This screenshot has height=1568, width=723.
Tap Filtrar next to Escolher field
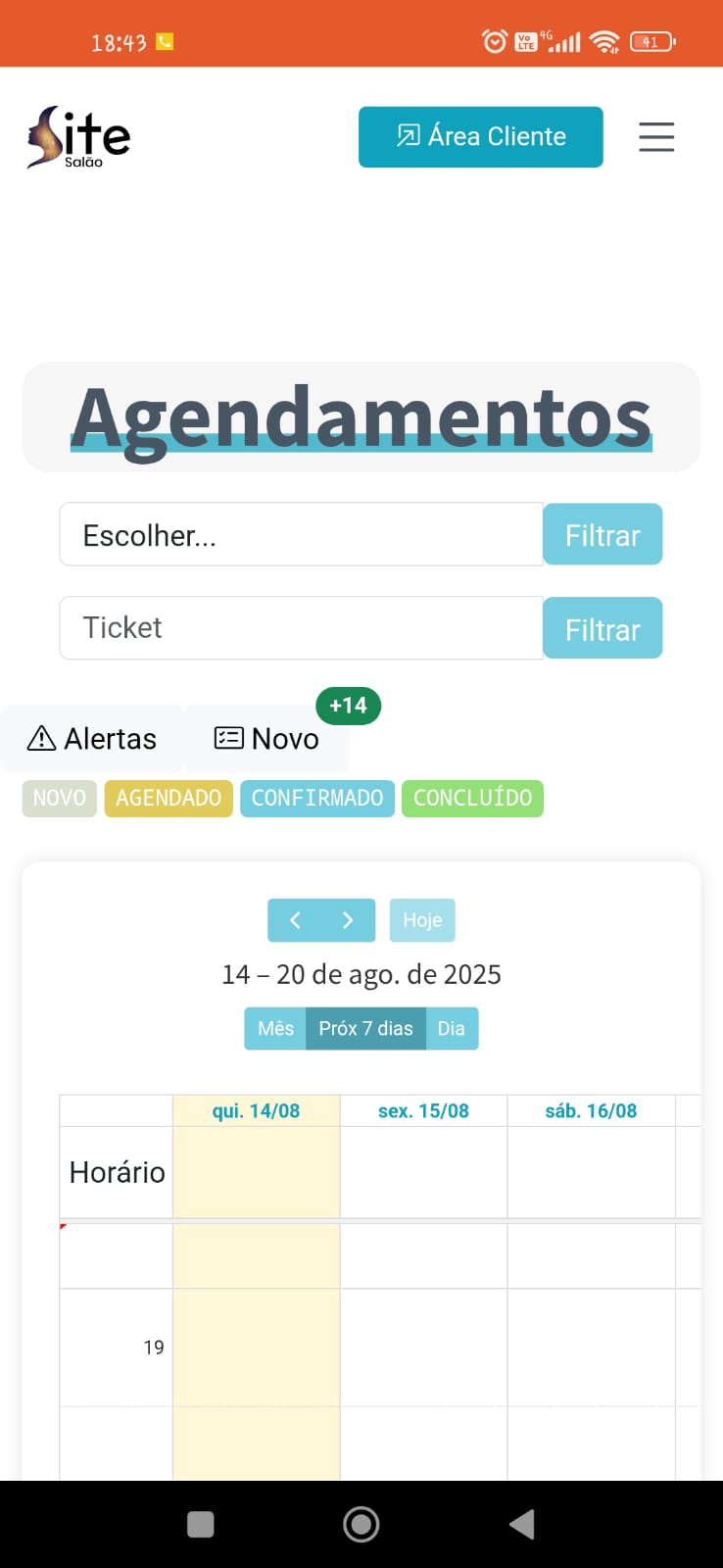[x=602, y=534]
